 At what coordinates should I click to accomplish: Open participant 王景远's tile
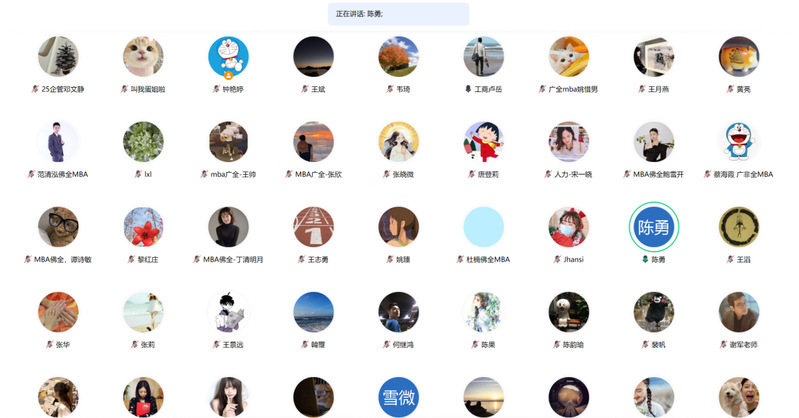(228, 312)
